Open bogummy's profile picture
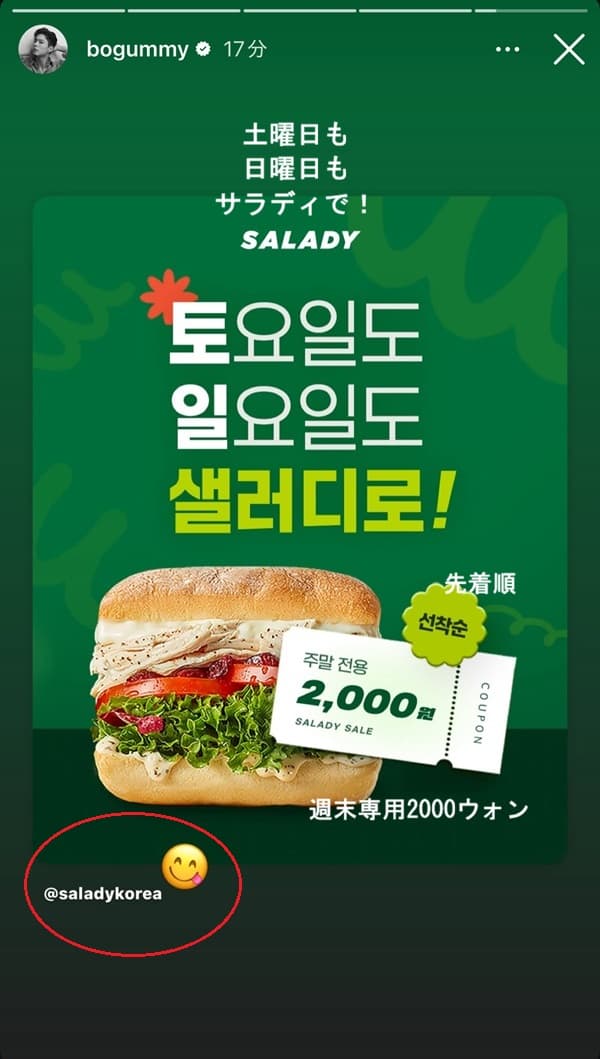Image resolution: width=600 pixels, height=1059 pixels. (43, 50)
